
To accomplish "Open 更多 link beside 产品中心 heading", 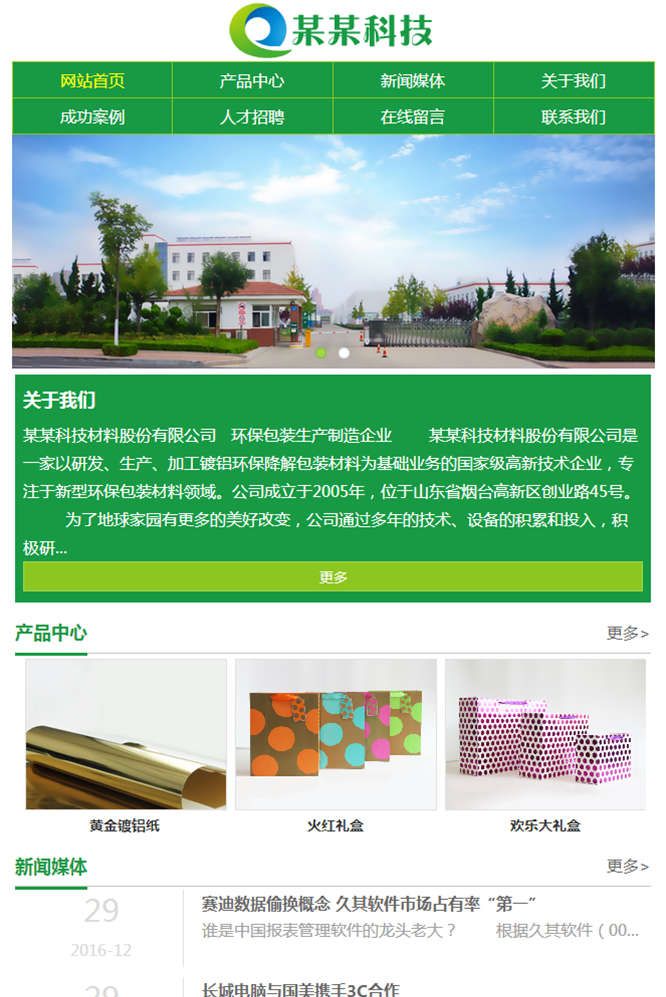I will tap(627, 633).
